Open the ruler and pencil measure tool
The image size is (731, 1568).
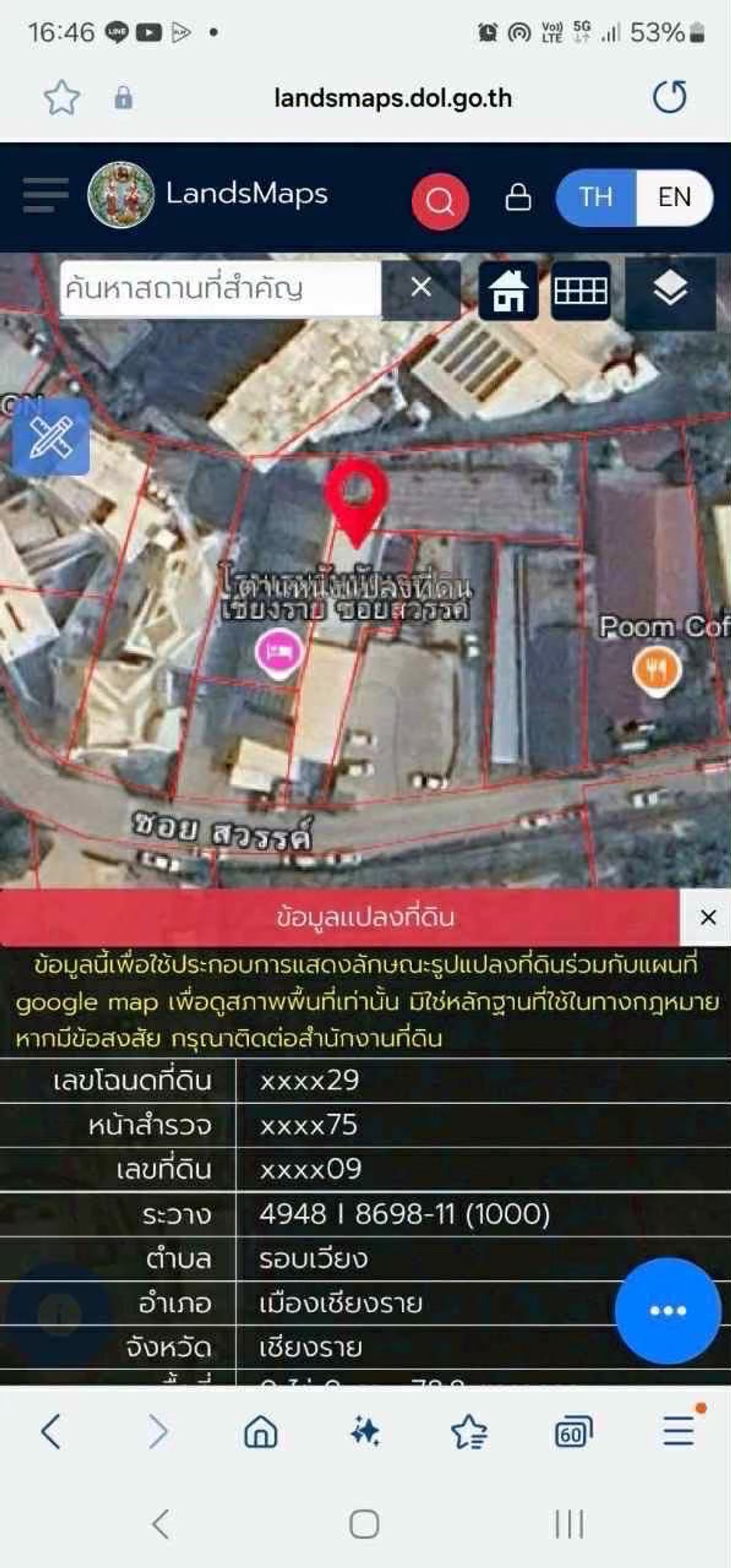tap(51, 437)
